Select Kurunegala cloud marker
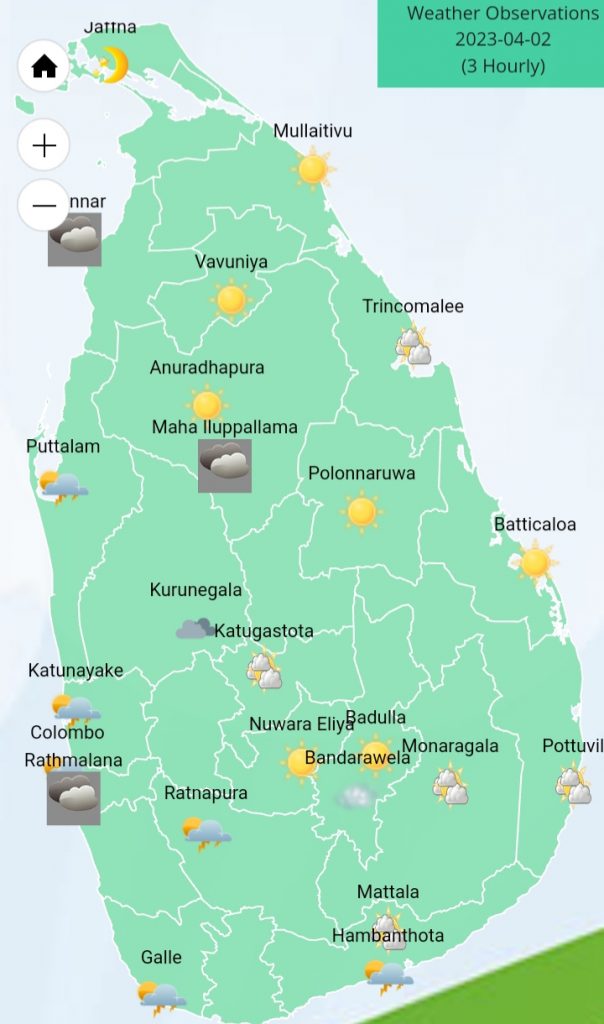This screenshot has width=604, height=1024. coord(194,628)
